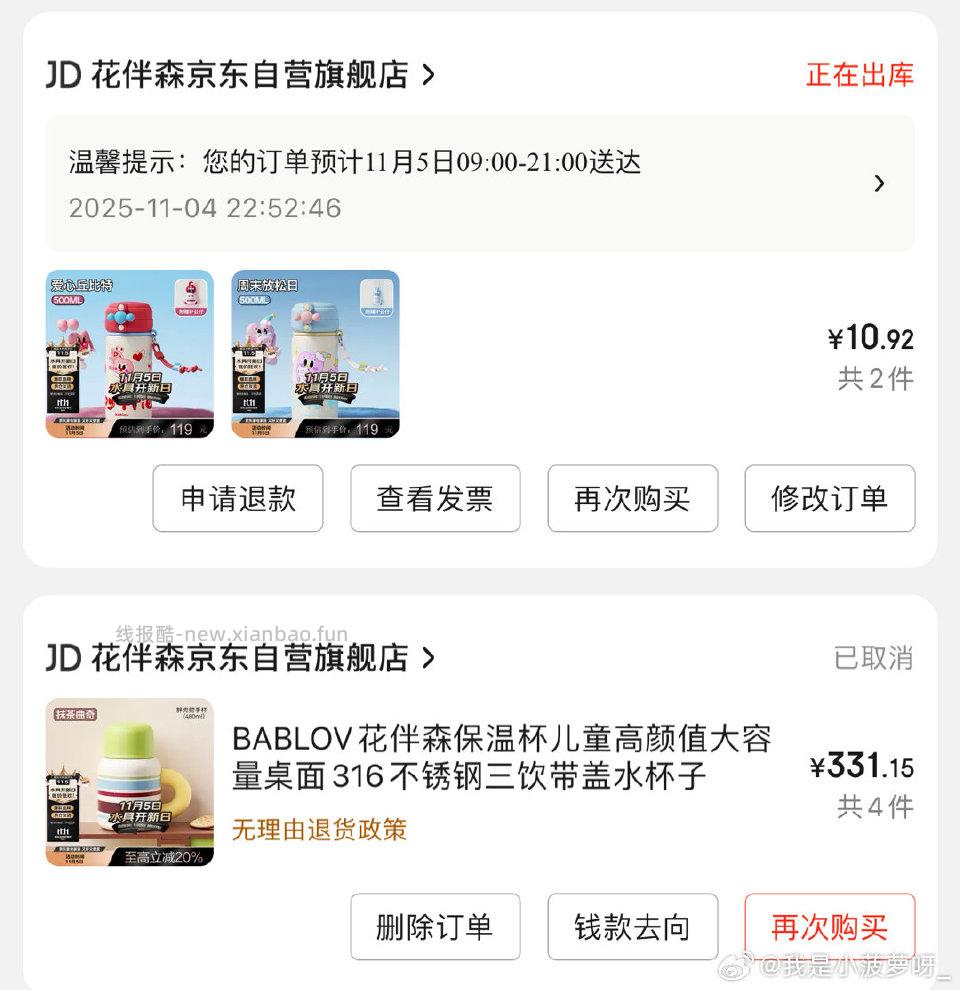Click the chevron after the cancelled order's store name
Screen dimensions: 960x990
(x=427, y=658)
